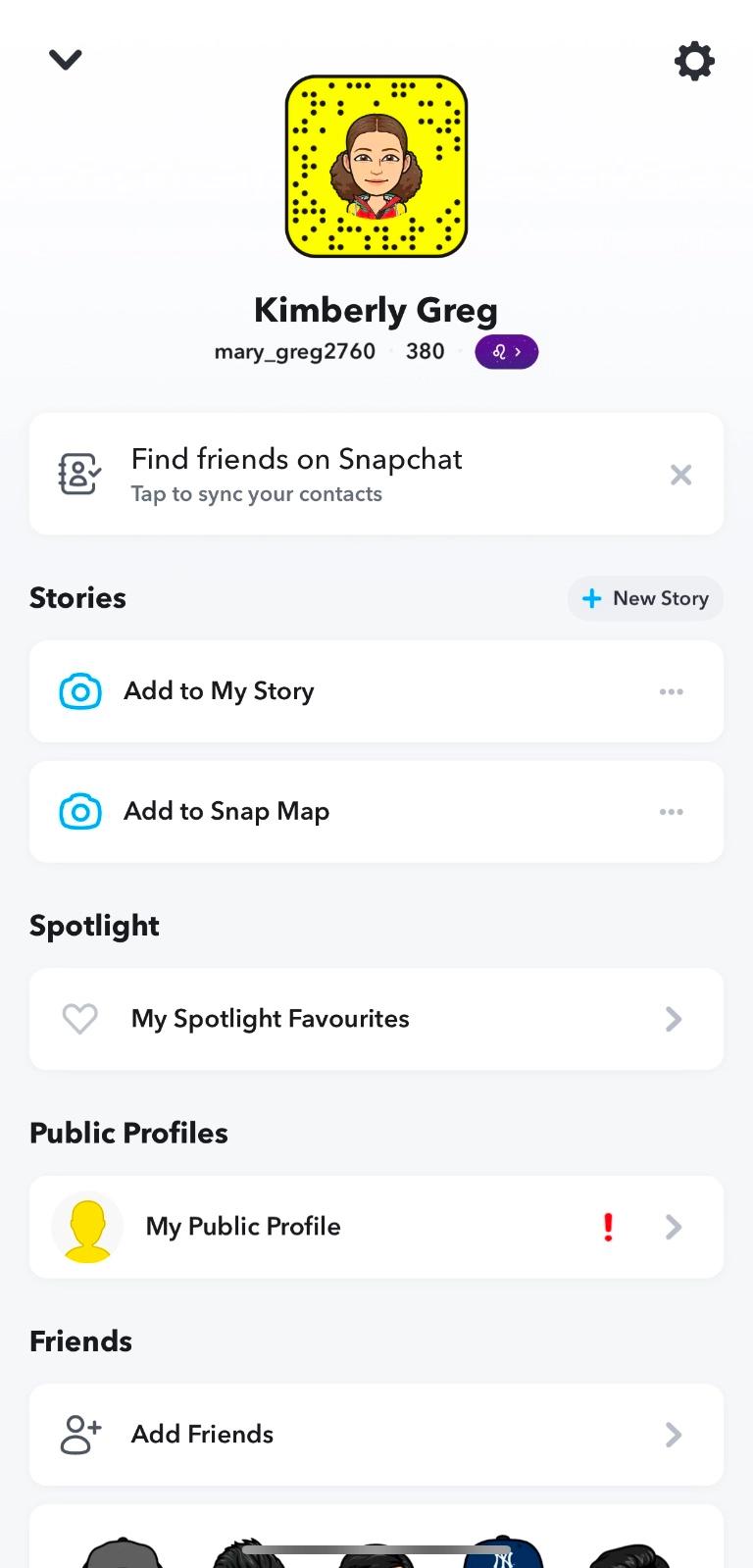Open more options for My Story
The height and width of the screenshot is (1568, 753).
click(x=672, y=692)
